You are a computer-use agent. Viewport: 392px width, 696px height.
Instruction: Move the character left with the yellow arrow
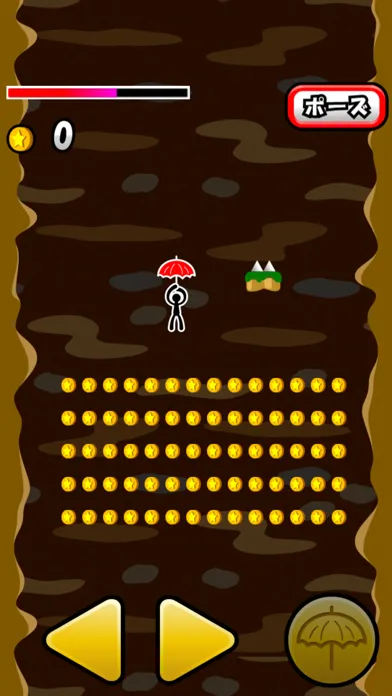point(84,639)
